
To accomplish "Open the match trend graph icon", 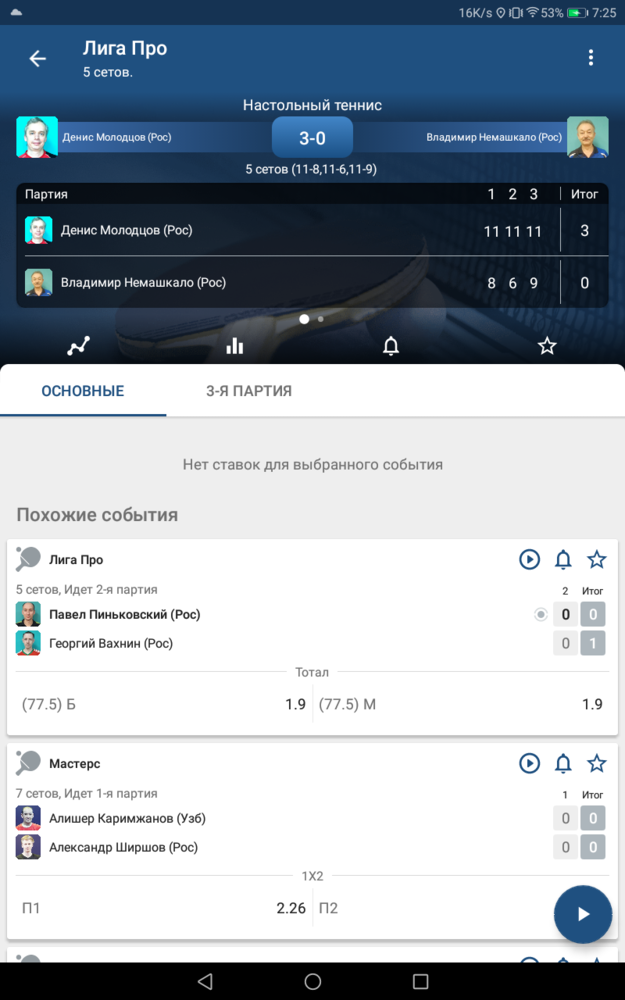I will click(x=78, y=346).
